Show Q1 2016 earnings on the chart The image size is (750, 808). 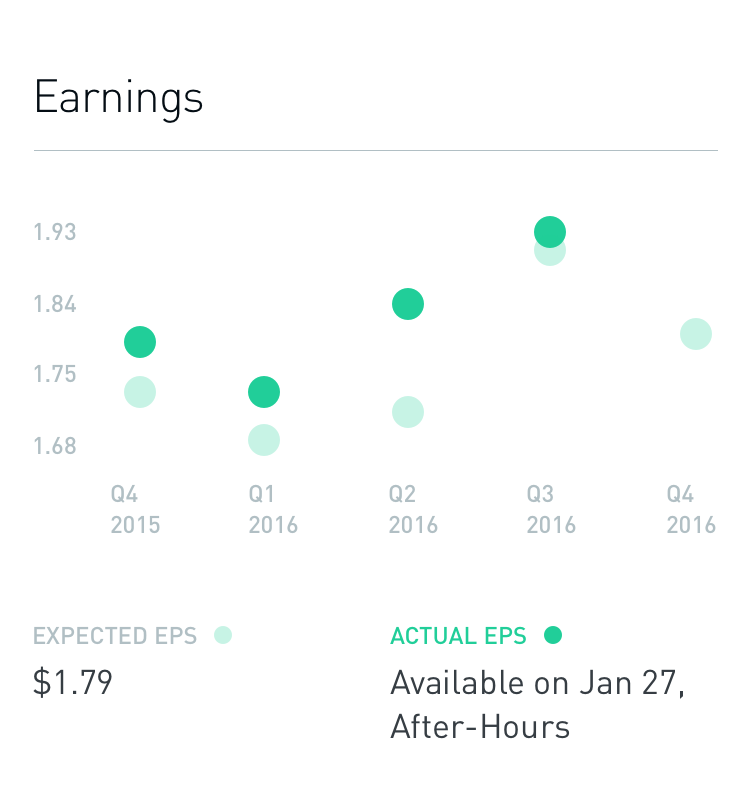263,392
